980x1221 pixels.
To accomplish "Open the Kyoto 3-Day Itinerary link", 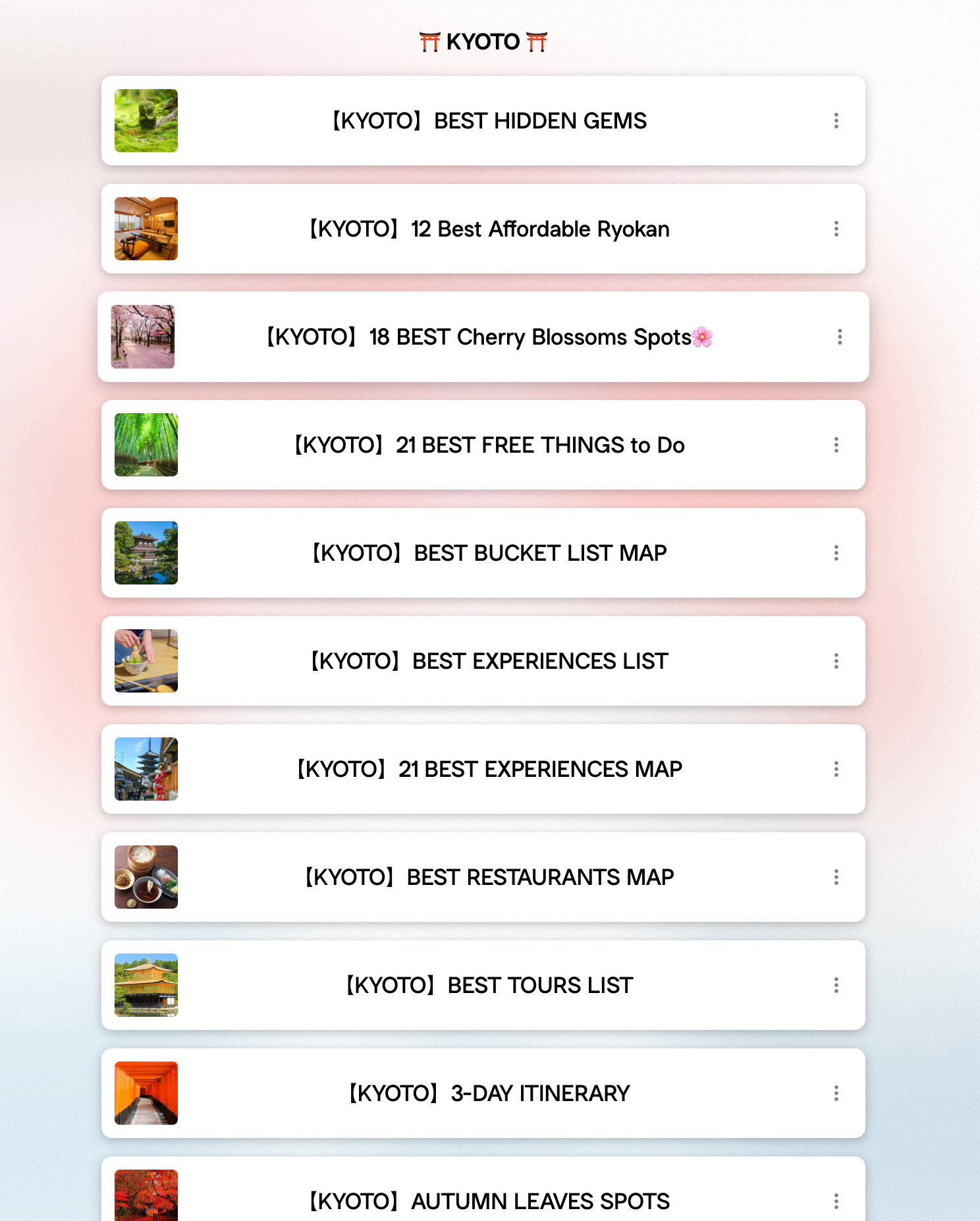I will coord(489,1094).
